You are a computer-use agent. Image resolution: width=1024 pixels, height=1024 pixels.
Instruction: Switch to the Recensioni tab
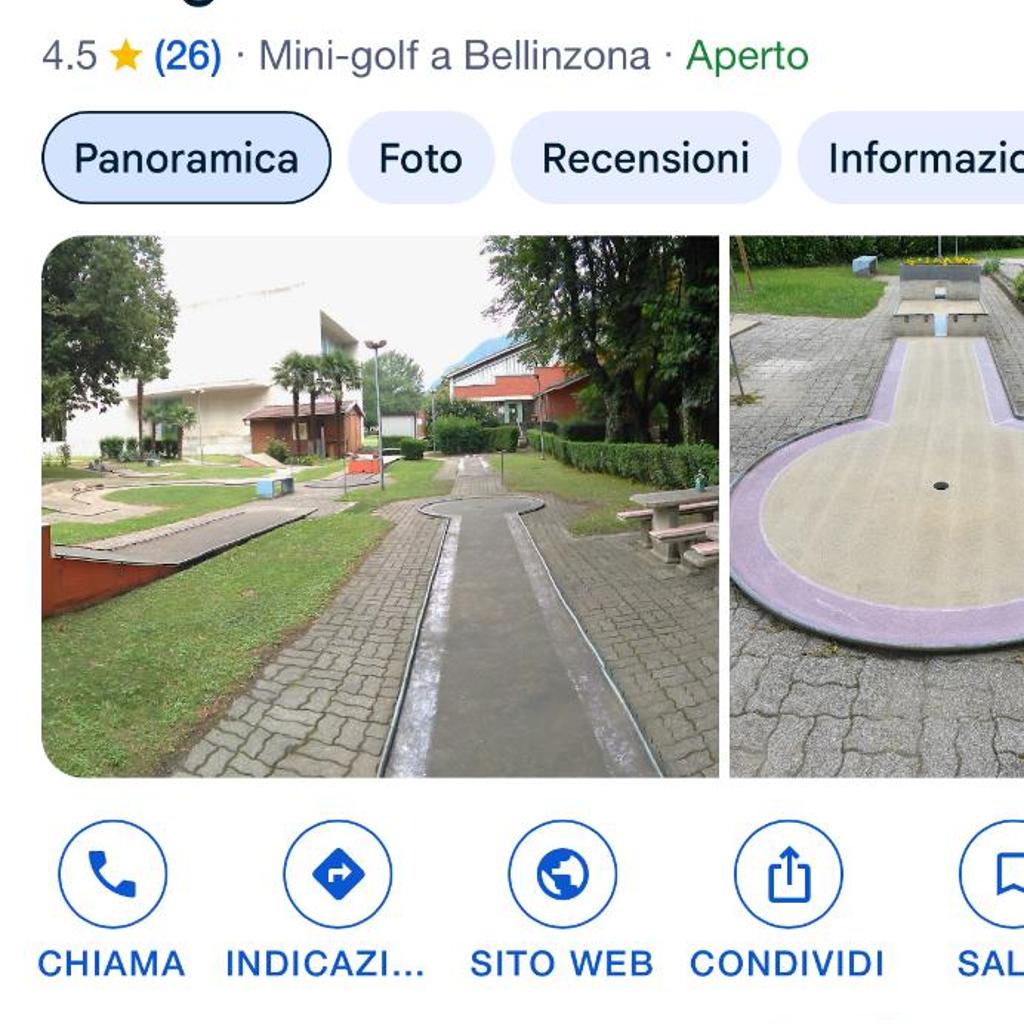tap(645, 158)
